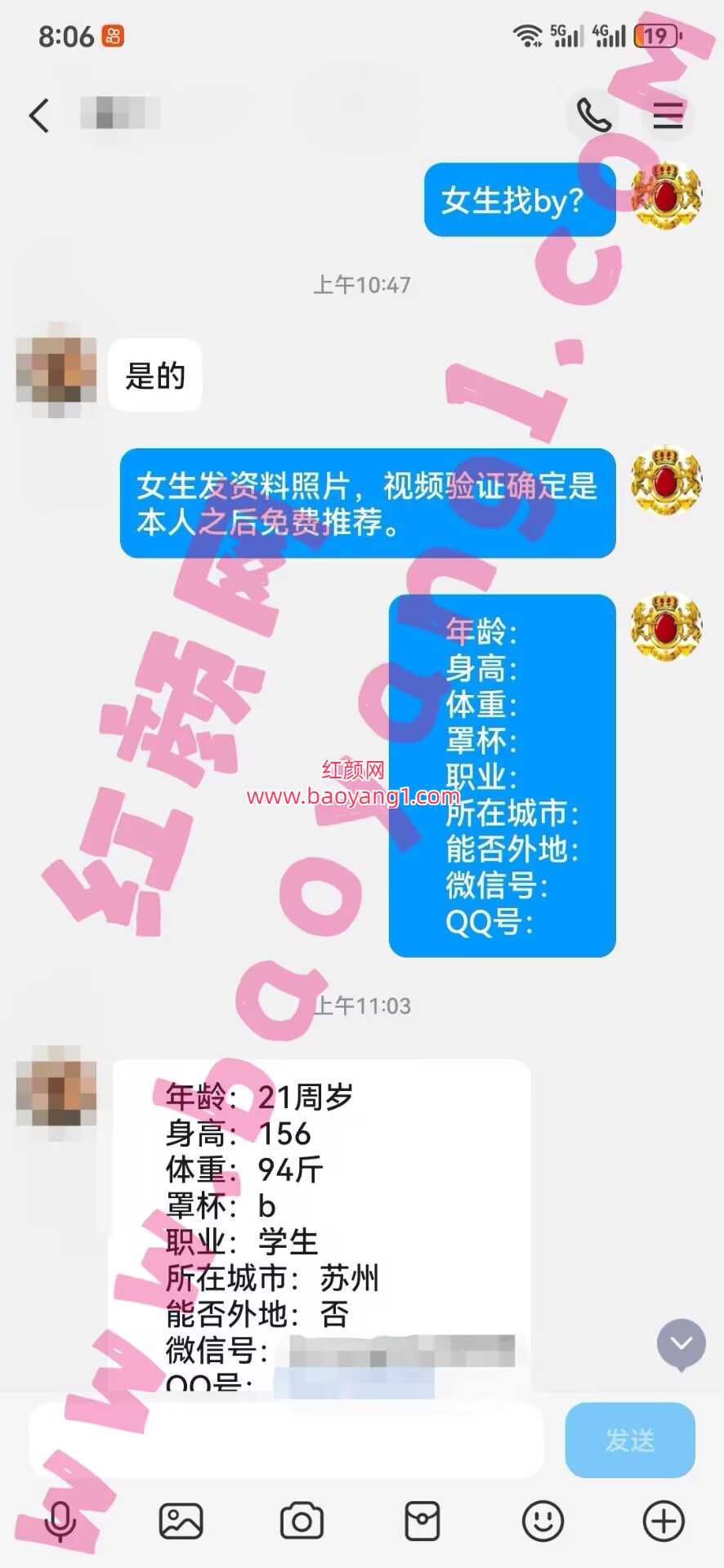Jump to latest message with down chevron

681,1343
